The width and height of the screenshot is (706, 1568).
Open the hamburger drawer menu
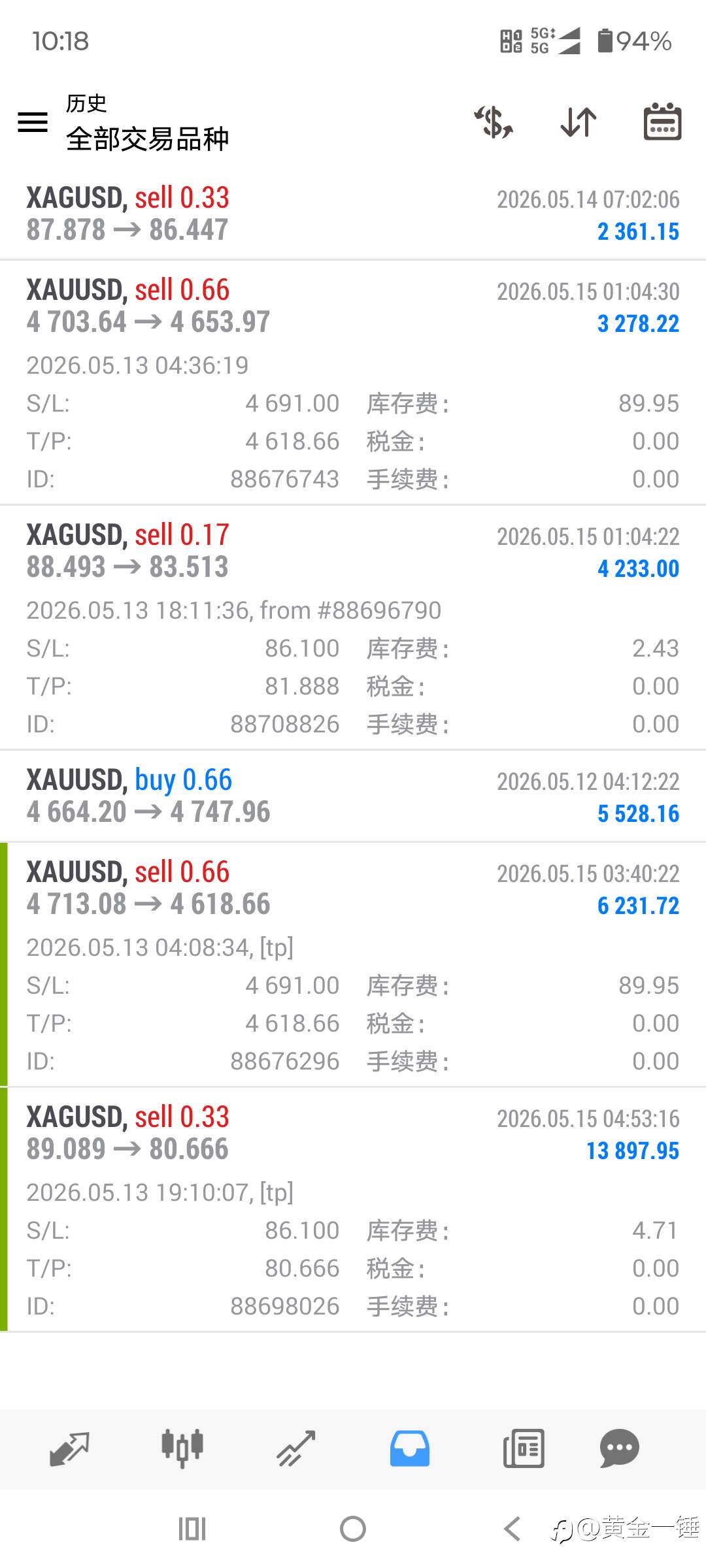click(33, 122)
